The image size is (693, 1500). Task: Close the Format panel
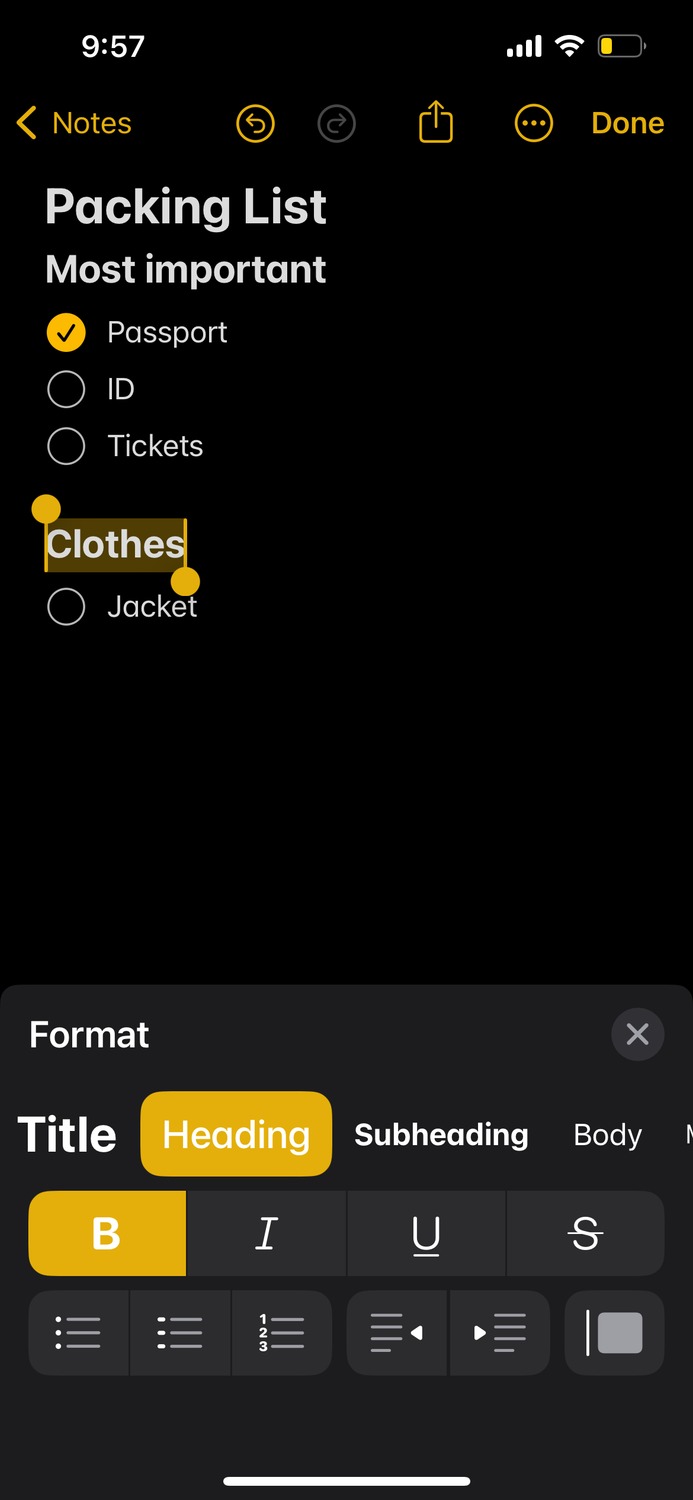tap(637, 1034)
